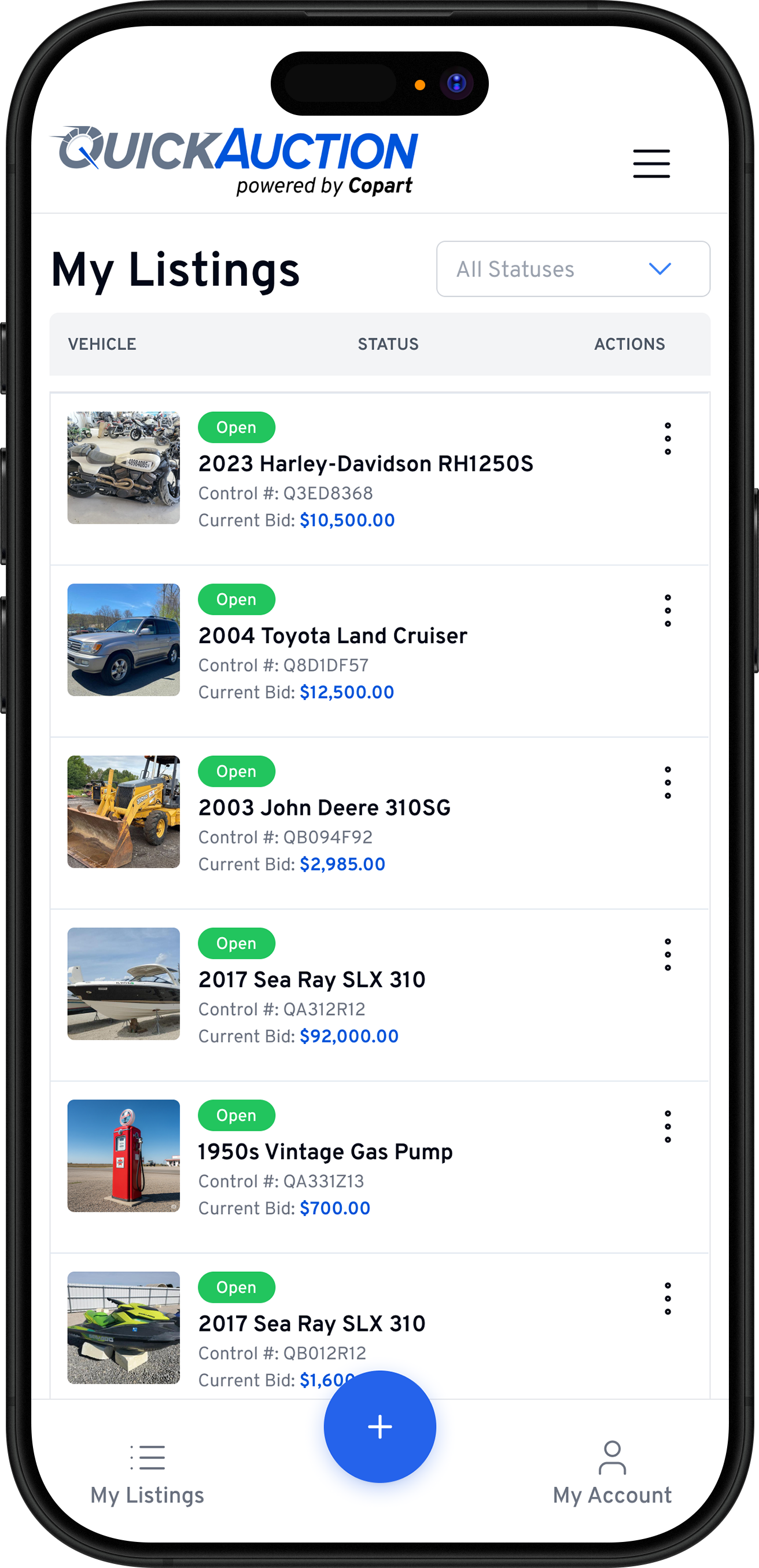The image size is (759, 1568).
Task: View the 2004 Toyota Land Cruiser listing
Action: (x=332, y=636)
